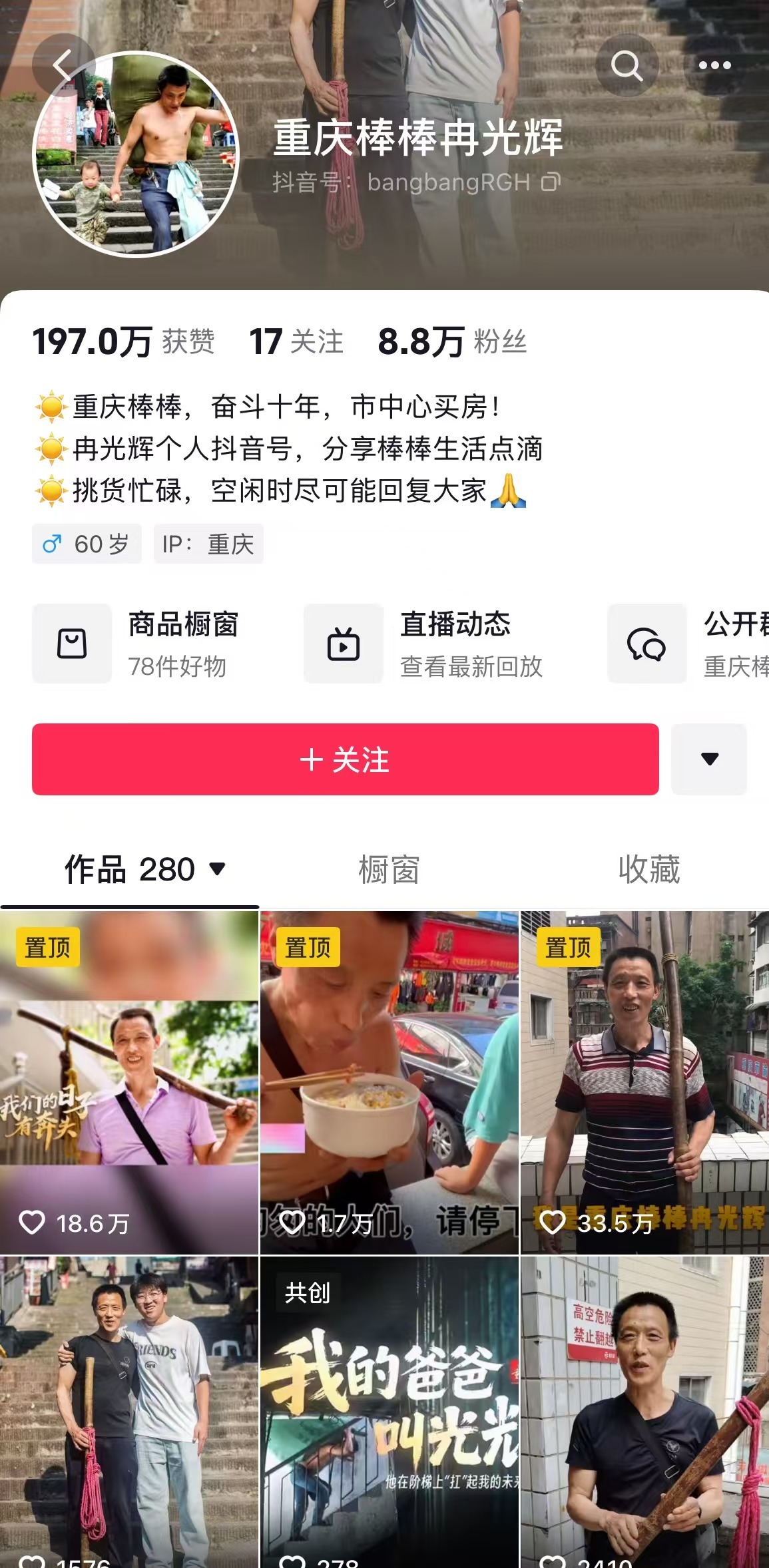Open the 作品 280 works filter
769x1568 pixels.
click(145, 870)
